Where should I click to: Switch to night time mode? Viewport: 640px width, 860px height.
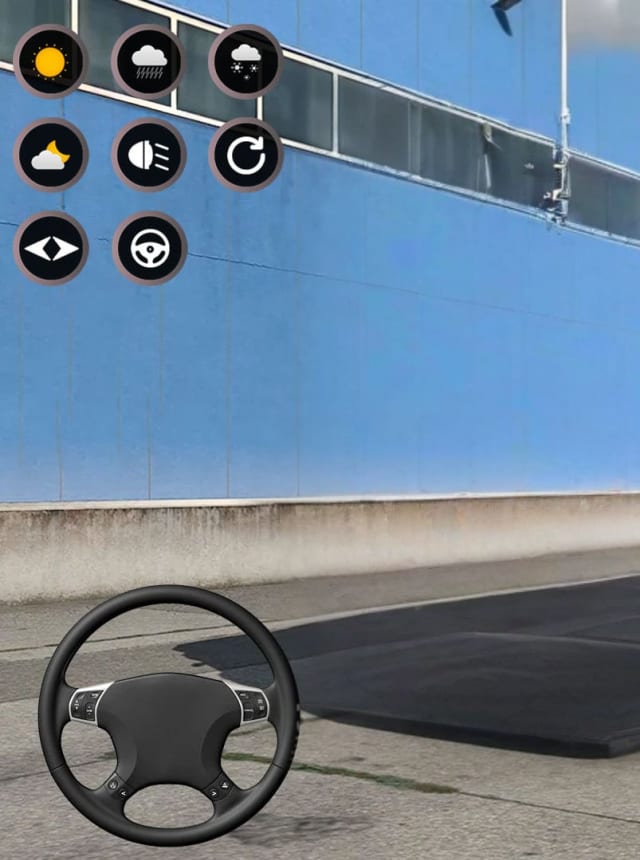click(50, 155)
